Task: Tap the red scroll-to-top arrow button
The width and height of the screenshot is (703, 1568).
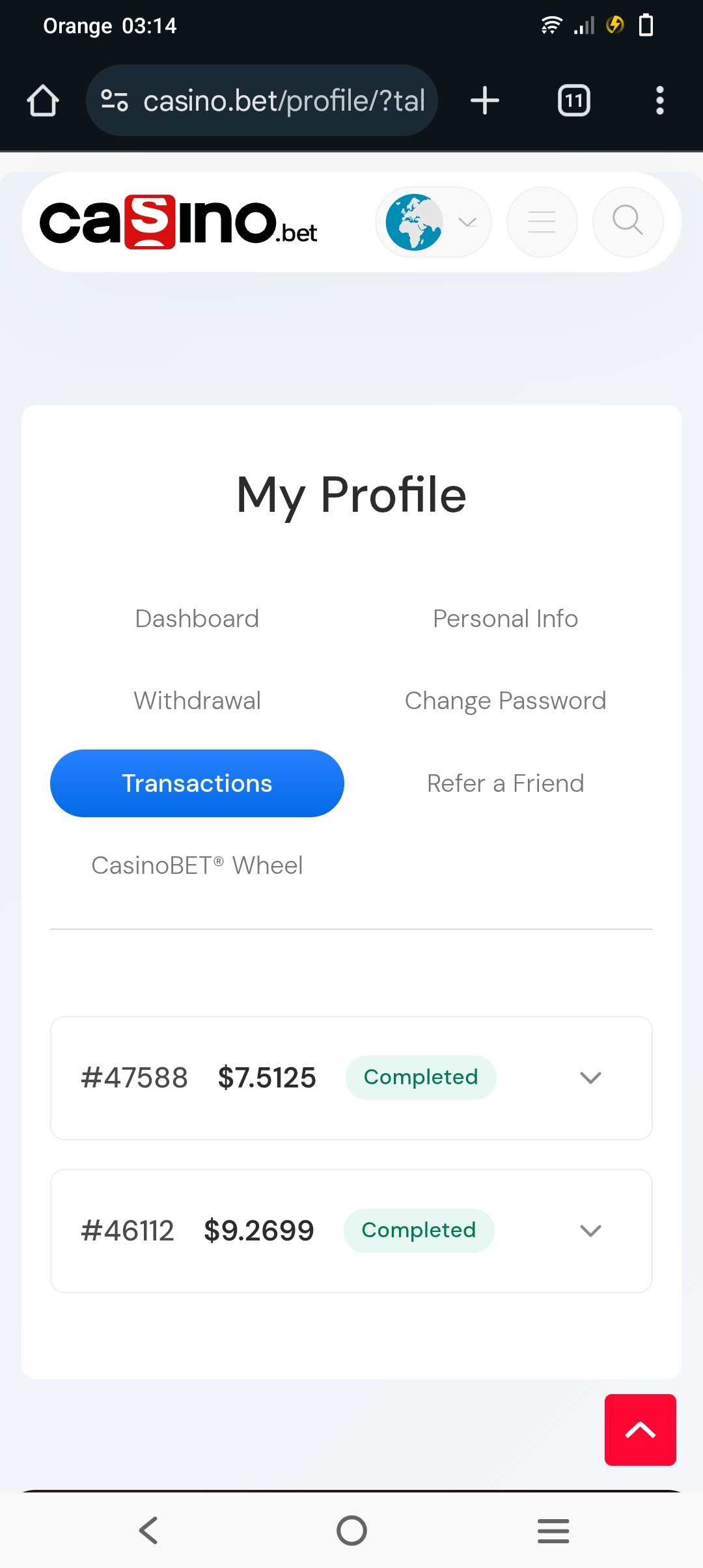Action: coord(641,1430)
